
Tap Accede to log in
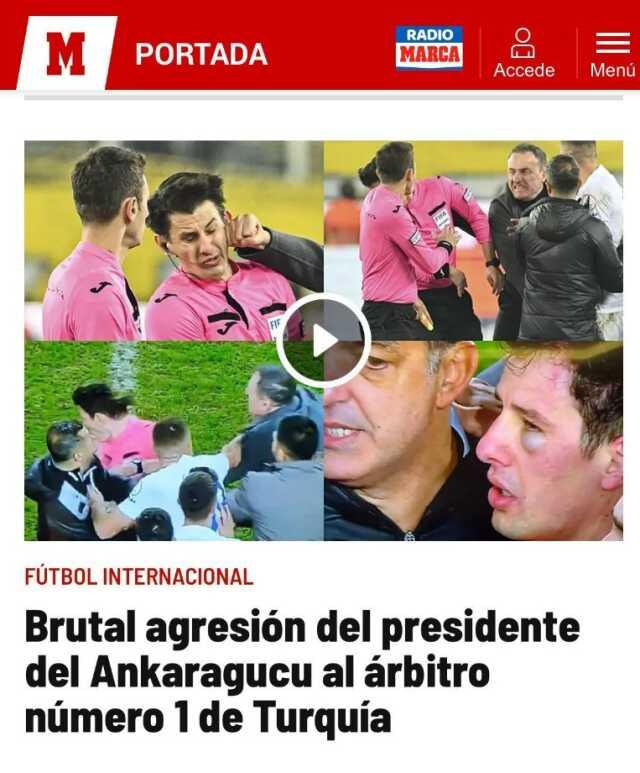(x=523, y=53)
